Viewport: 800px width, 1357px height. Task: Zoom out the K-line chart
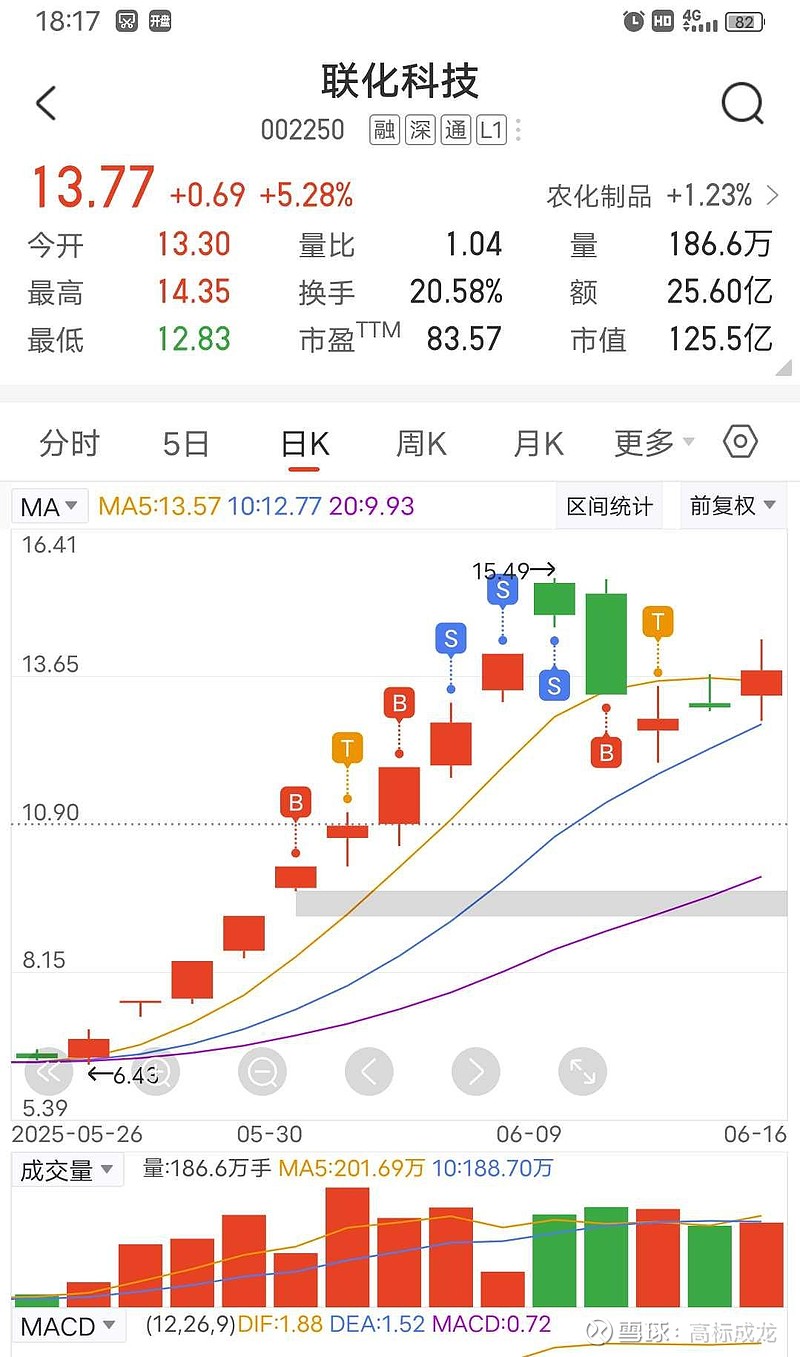262,1073
